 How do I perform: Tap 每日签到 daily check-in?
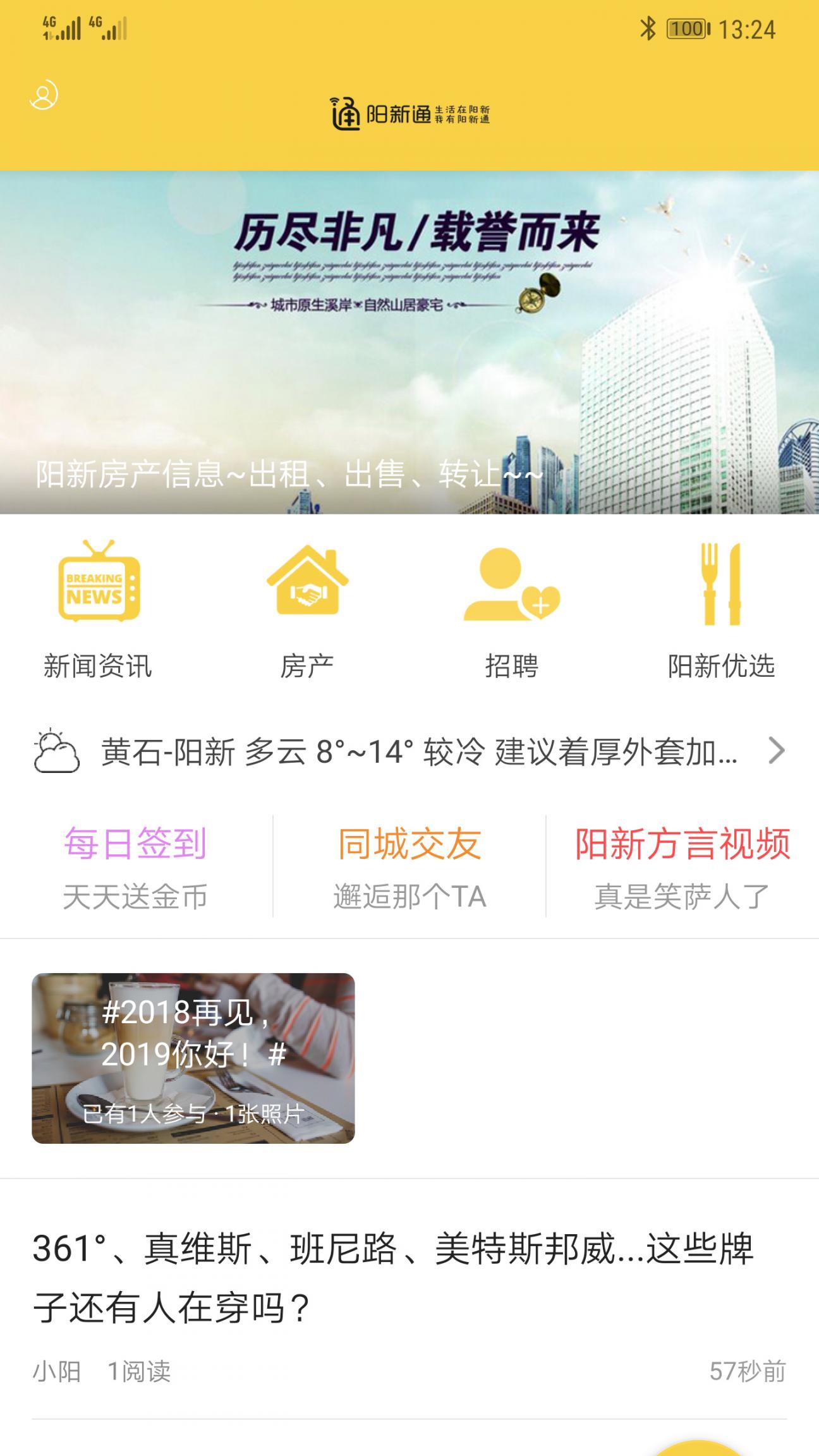135,866
